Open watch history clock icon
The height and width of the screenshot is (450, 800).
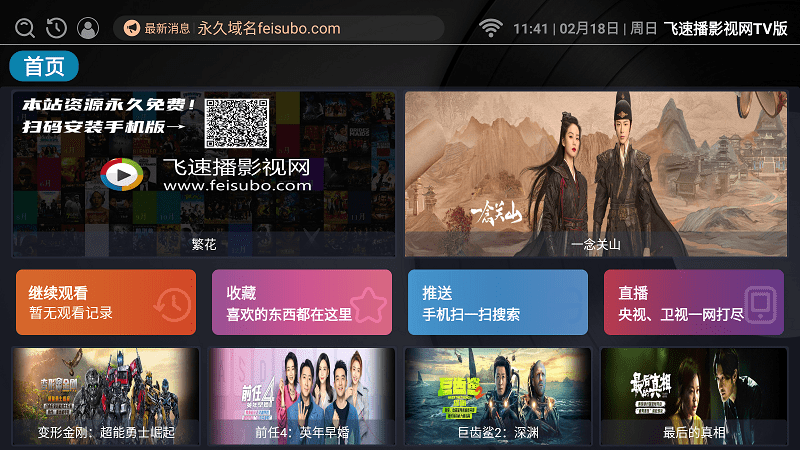[56, 28]
